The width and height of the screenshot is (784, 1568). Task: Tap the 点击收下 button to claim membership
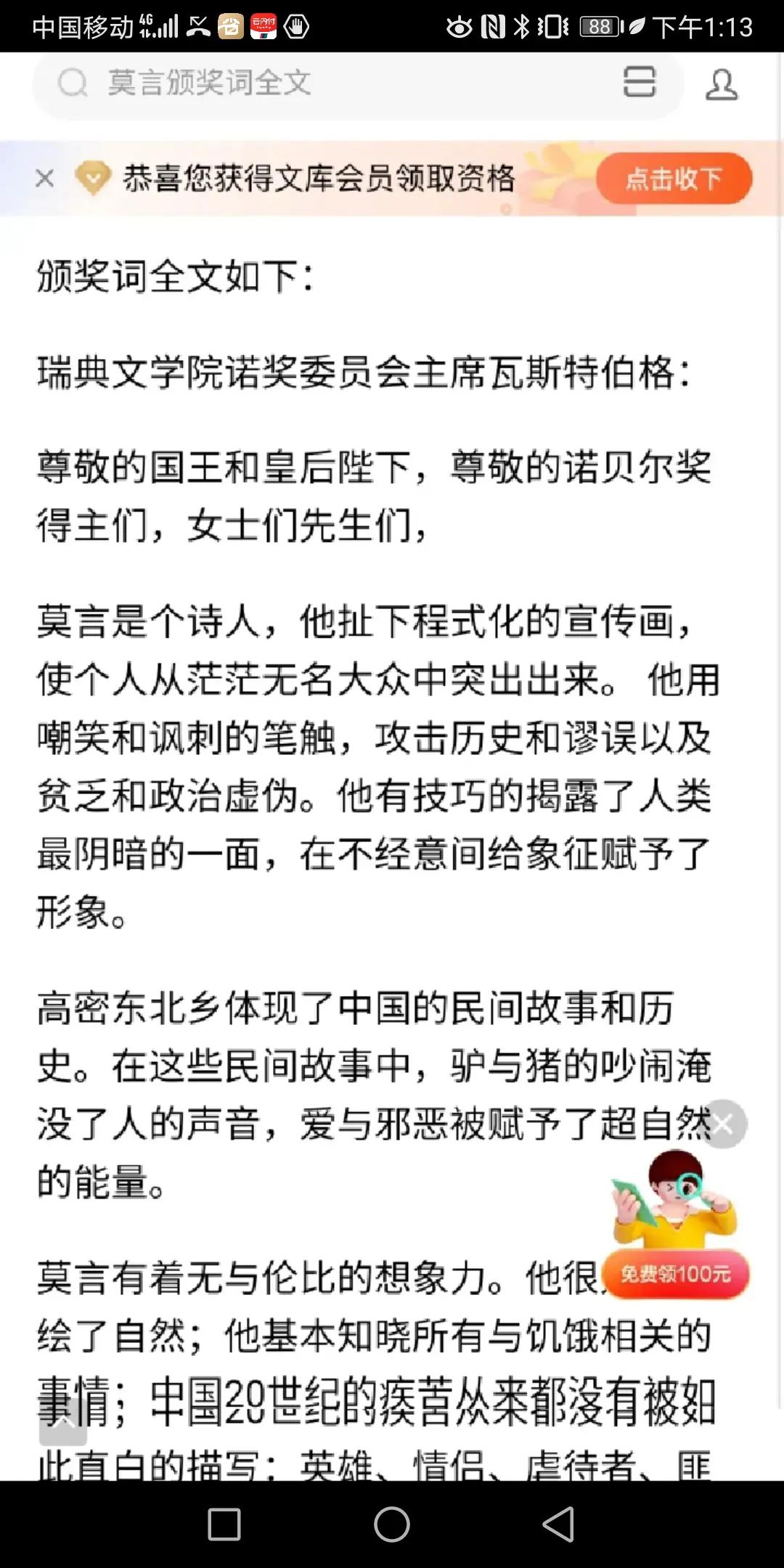[x=674, y=176]
